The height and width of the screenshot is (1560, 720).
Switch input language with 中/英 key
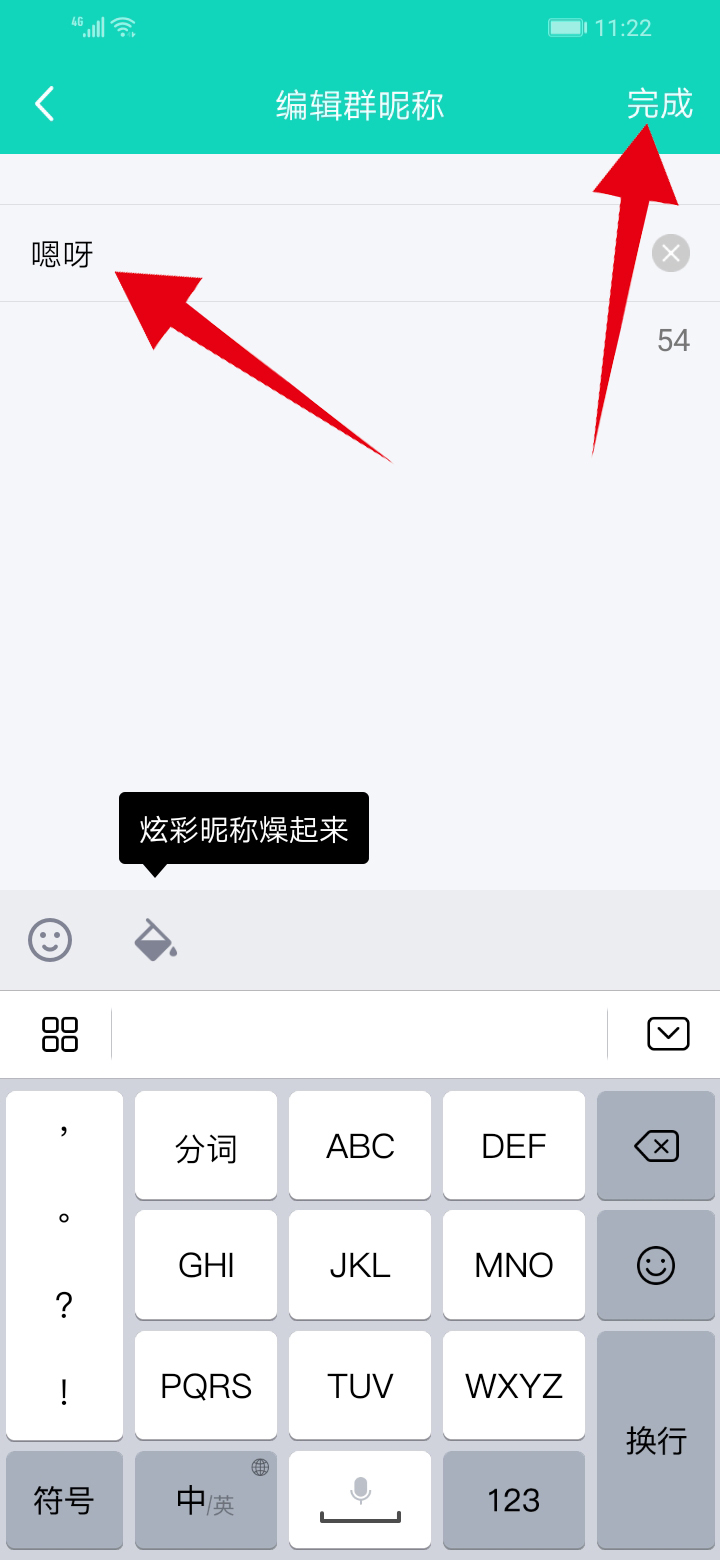pyautogui.click(x=206, y=1500)
